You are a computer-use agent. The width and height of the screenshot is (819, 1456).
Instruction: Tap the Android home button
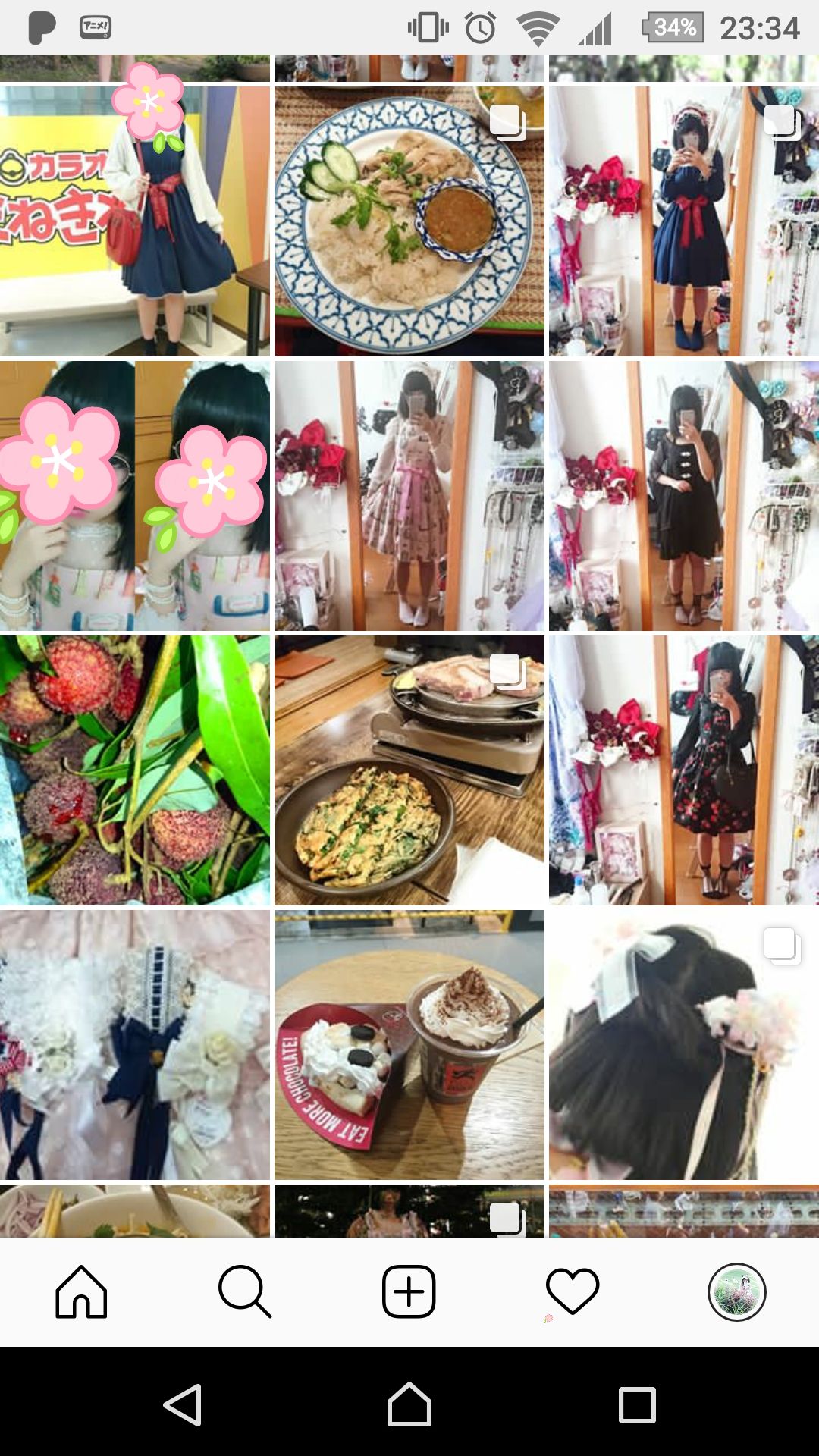(x=409, y=1405)
